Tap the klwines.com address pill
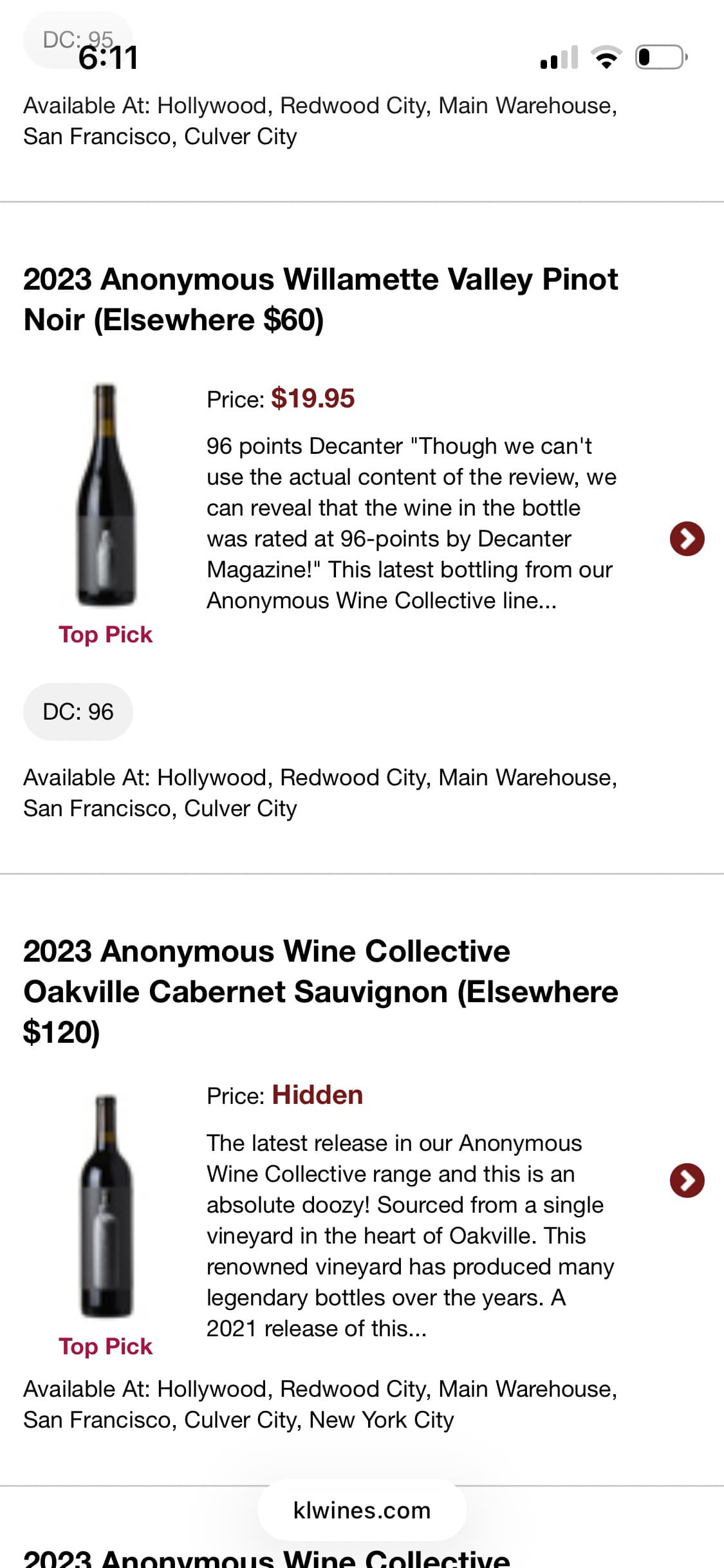Screen dimensions: 724x1568 point(362,1510)
